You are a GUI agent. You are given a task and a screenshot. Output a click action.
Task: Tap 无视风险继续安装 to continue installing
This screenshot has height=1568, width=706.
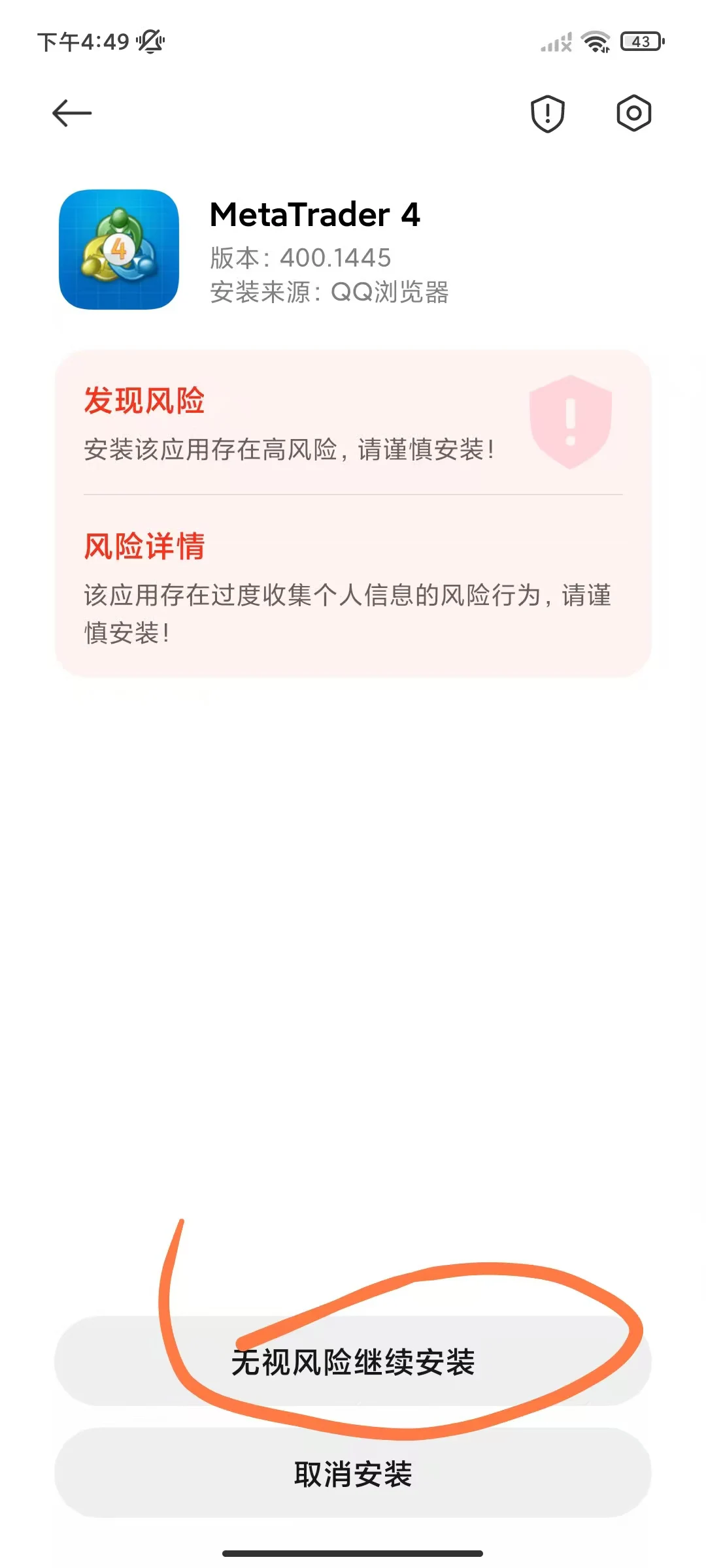353,1362
